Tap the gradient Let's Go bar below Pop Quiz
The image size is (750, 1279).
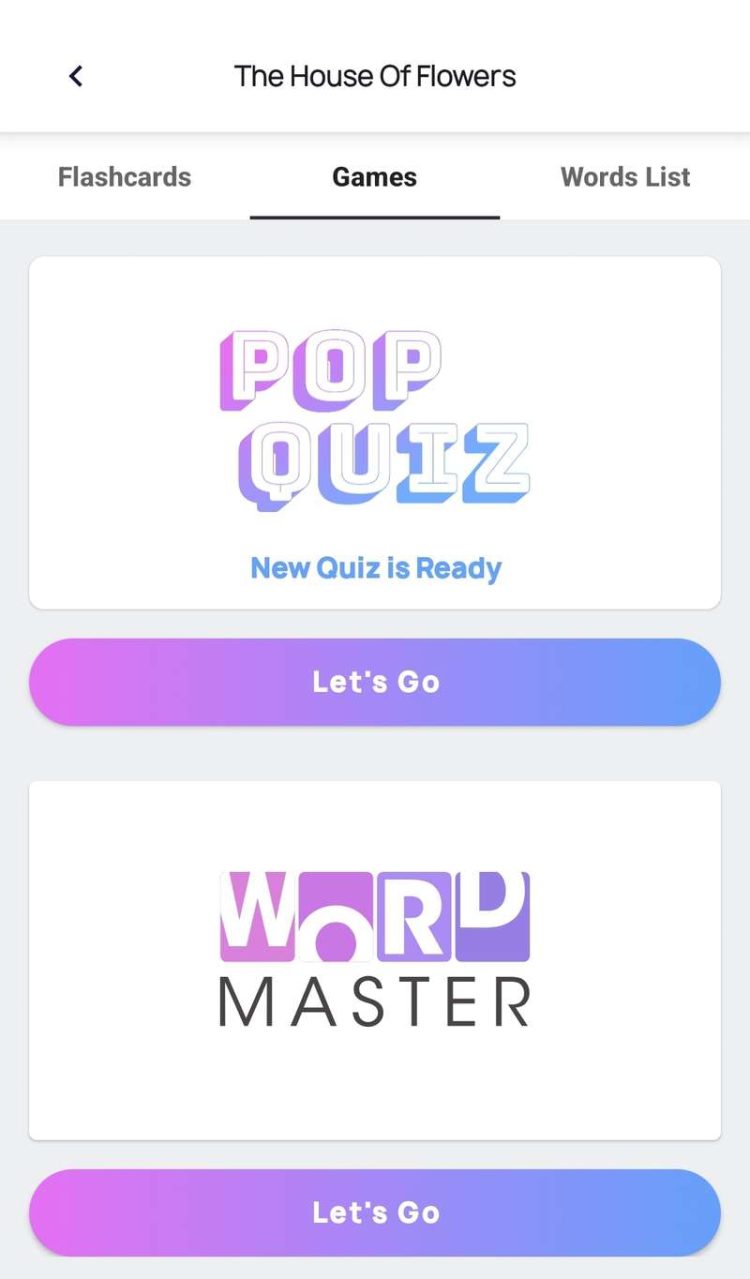[x=375, y=681]
